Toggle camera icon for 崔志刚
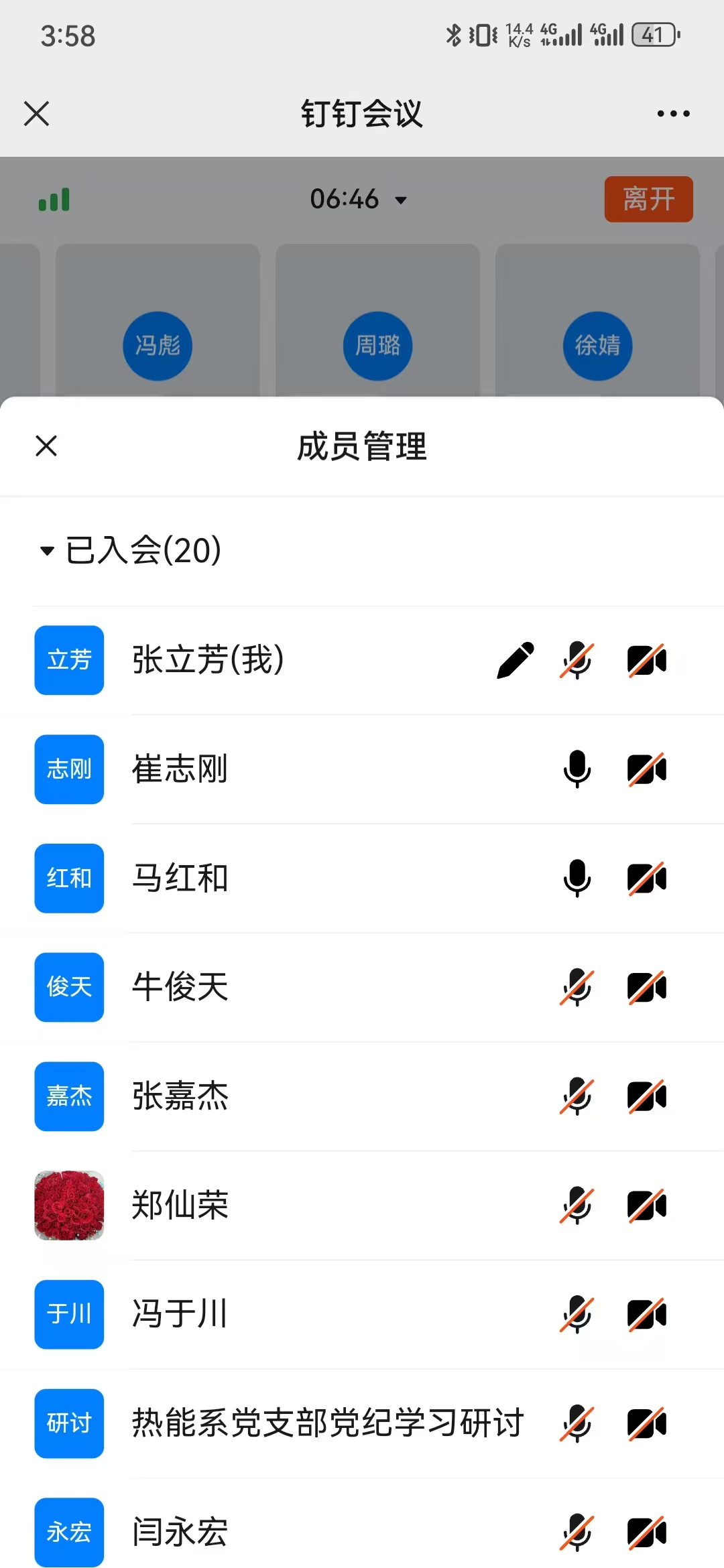The width and height of the screenshot is (724, 1568). coord(646,769)
